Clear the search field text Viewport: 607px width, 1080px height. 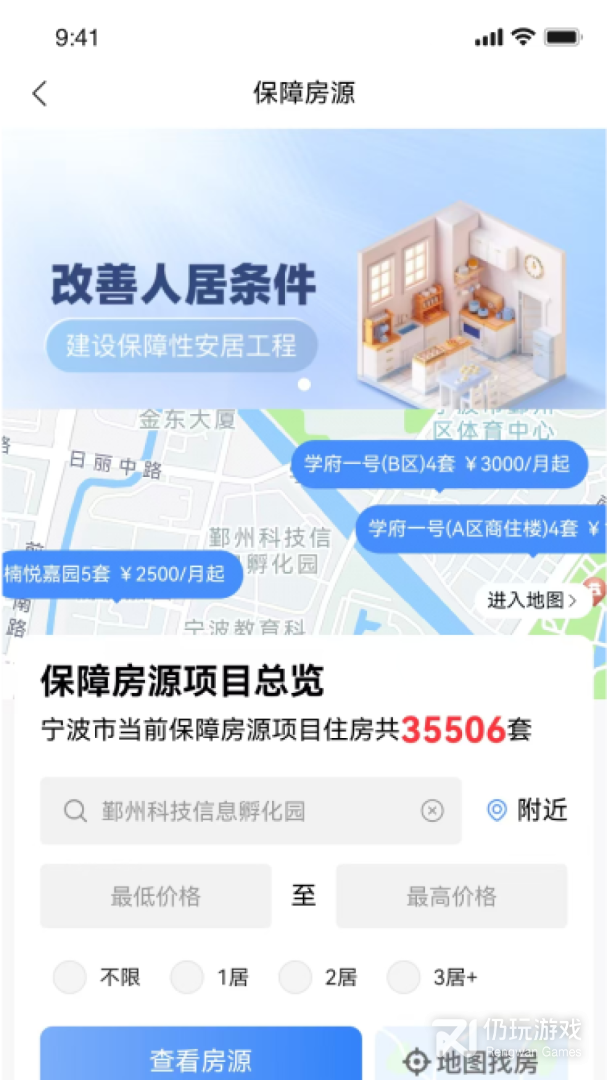pyautogui.click(x=432, y=811)
